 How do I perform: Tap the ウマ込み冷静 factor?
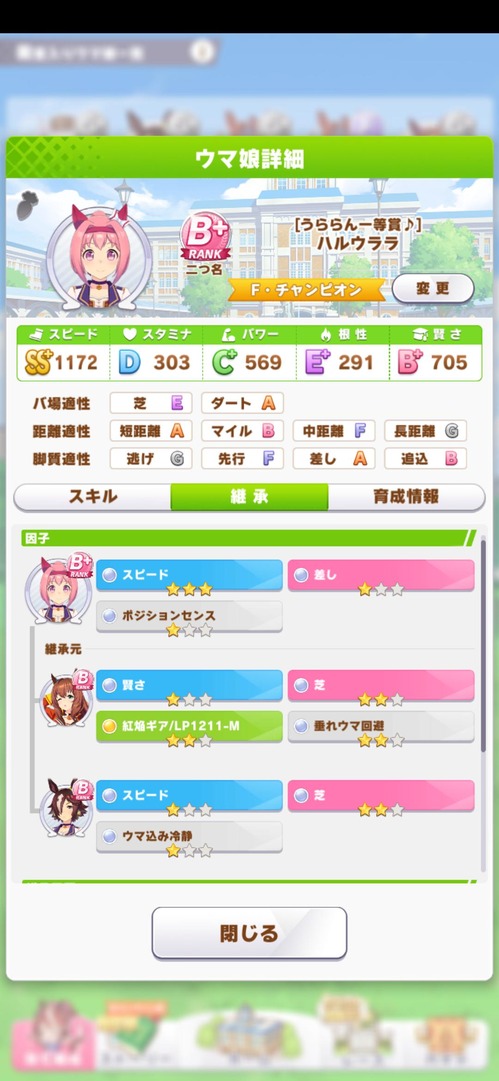click(x=189, y=837)
